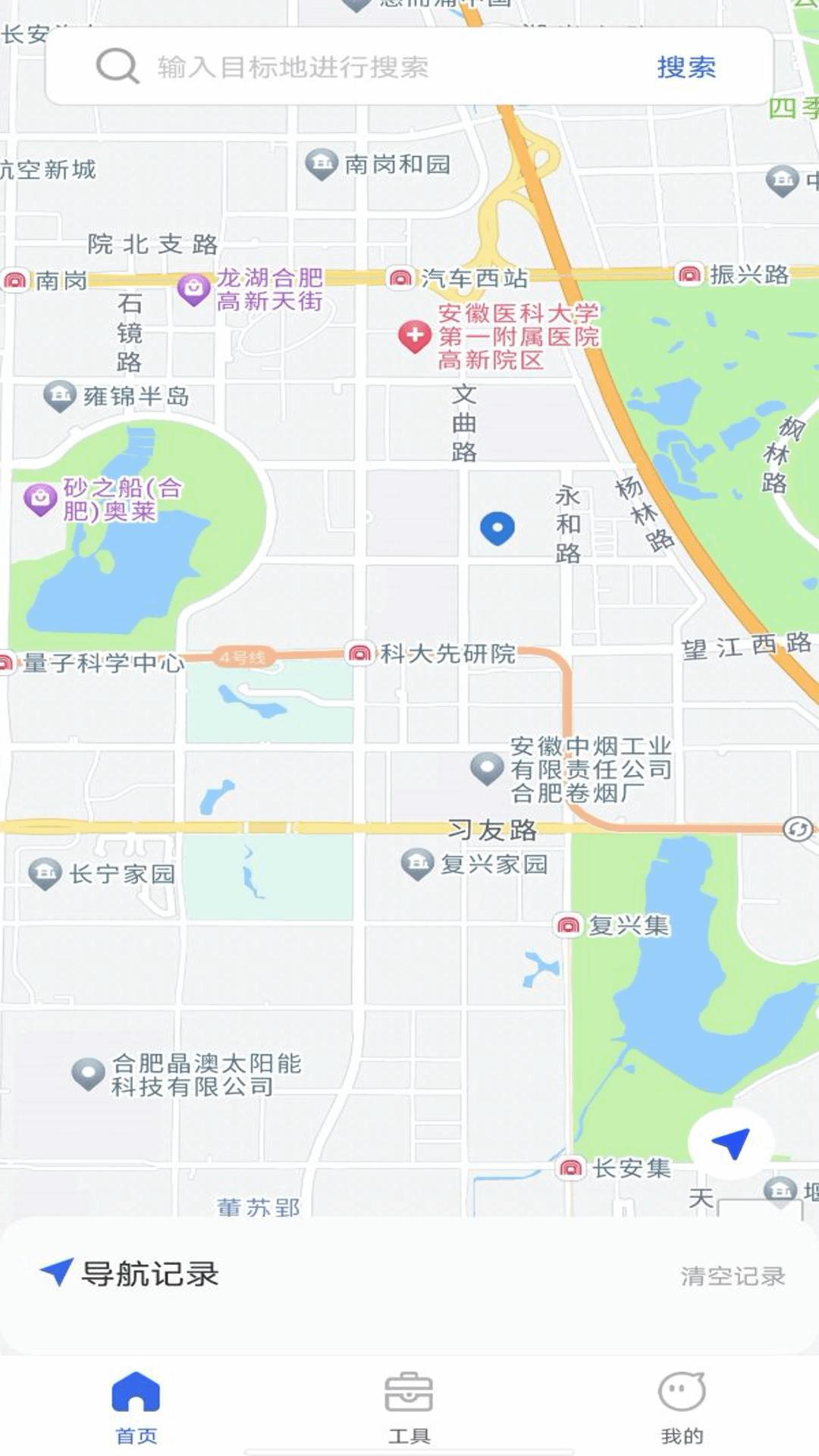This screenshot has height=1456, width=819.
Task: Open the 龙湖合肥高新天街 shopping marker
Action: [x=193, y=286]
